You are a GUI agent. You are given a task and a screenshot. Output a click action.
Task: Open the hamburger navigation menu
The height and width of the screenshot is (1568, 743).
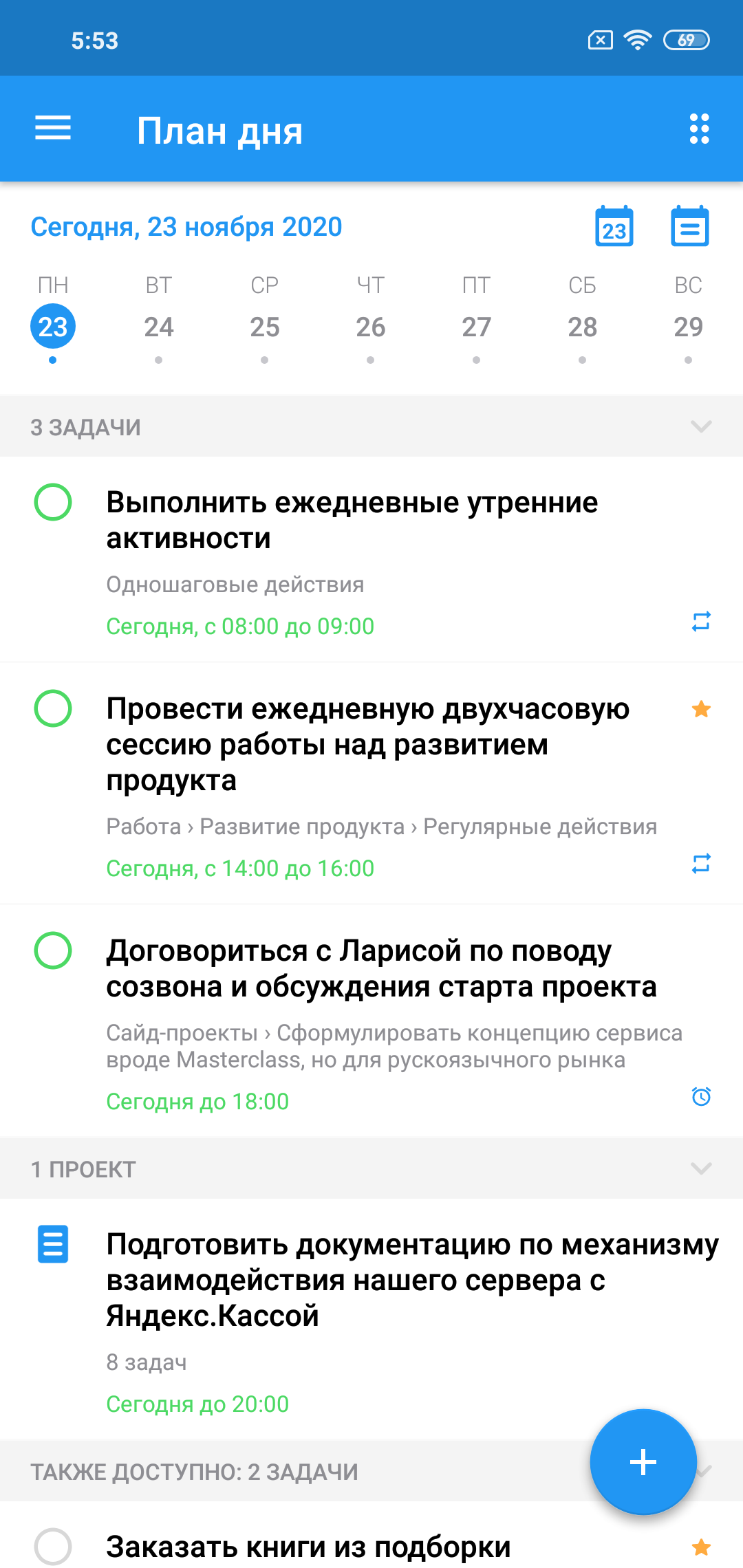click(x=53, y=129)
